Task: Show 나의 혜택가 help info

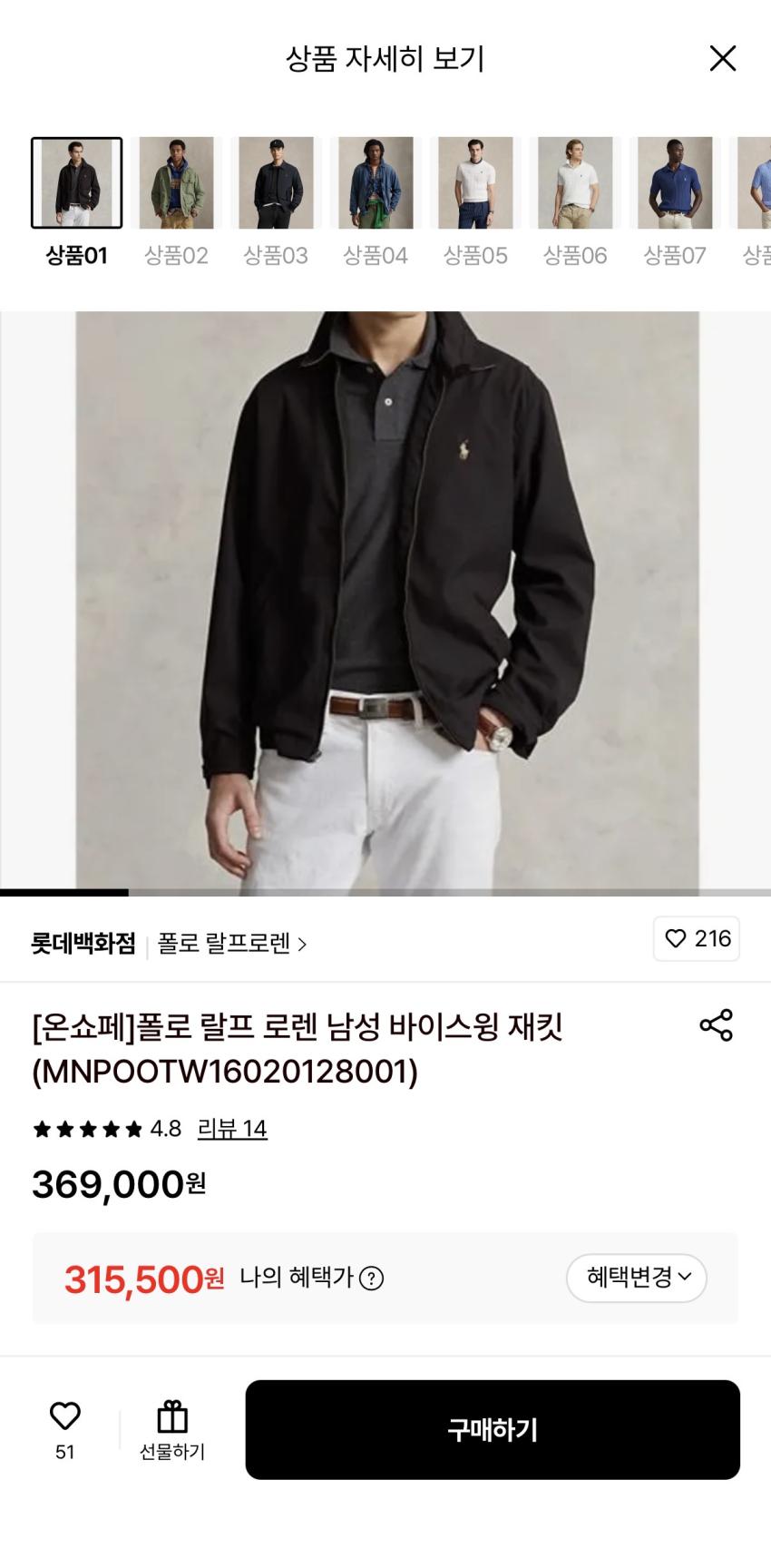Action: point(372,1279)
